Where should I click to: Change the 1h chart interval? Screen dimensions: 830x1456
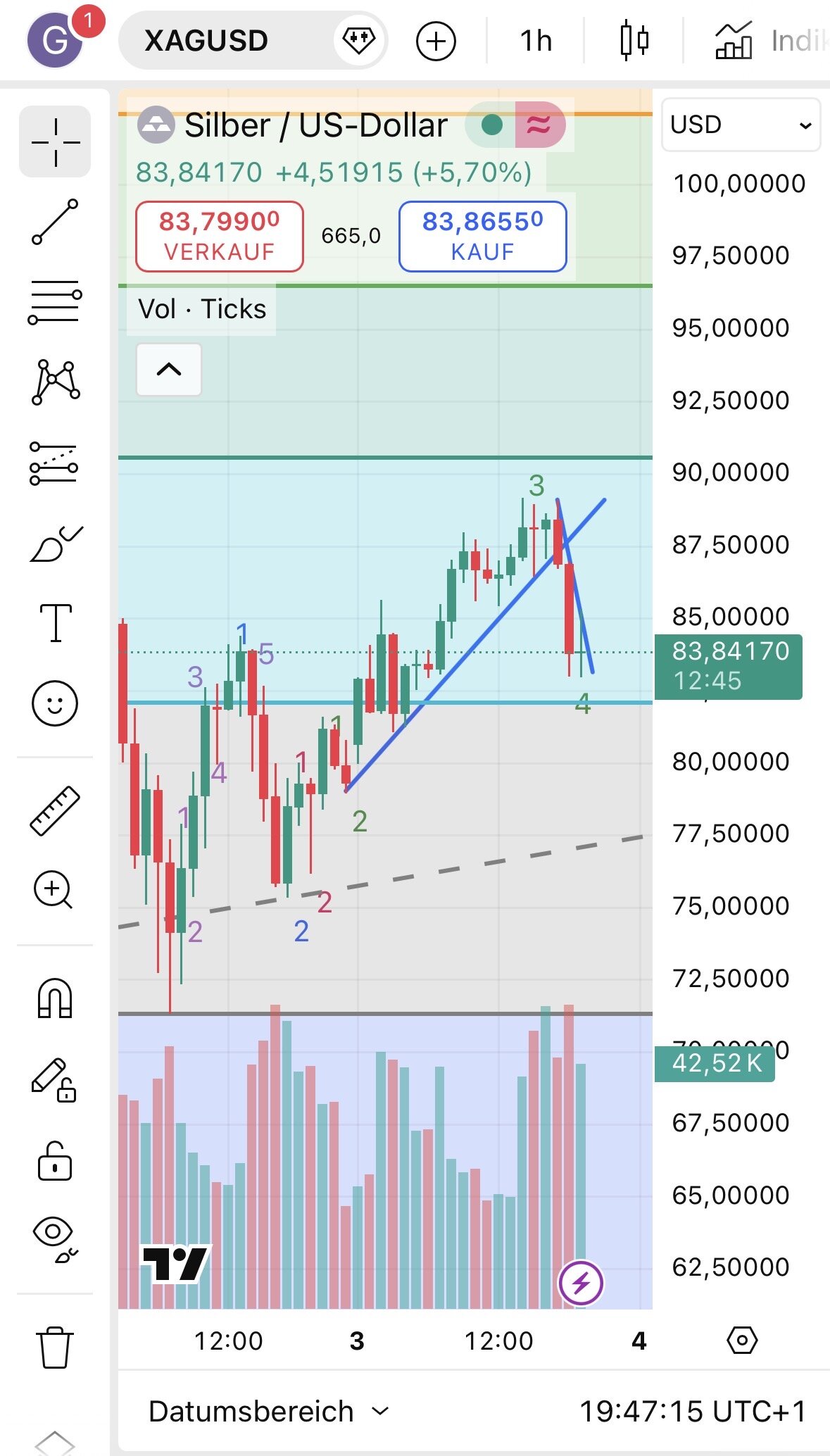[x=536, y=41]
